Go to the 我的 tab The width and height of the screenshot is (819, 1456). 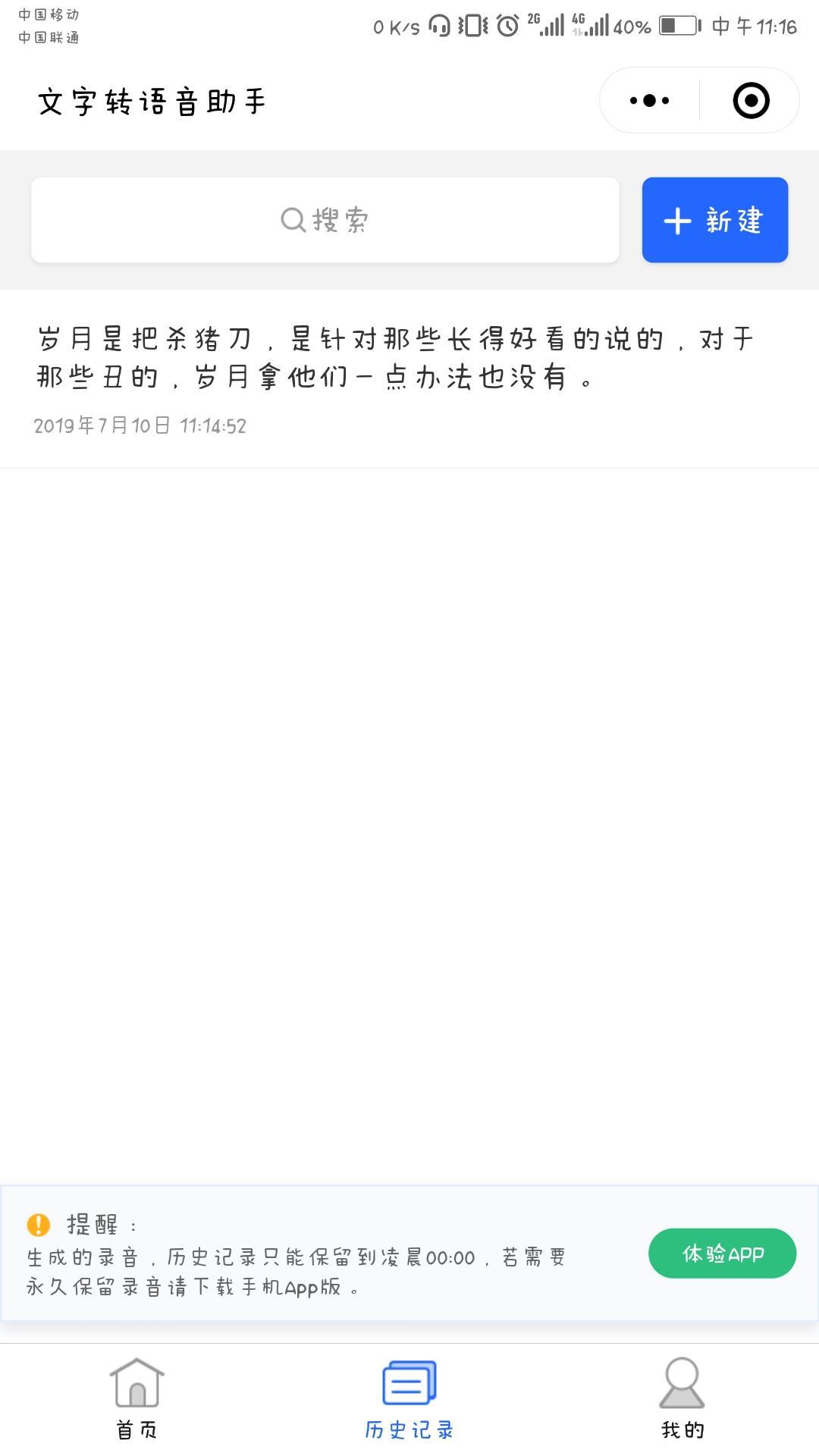coord(682,1399)
